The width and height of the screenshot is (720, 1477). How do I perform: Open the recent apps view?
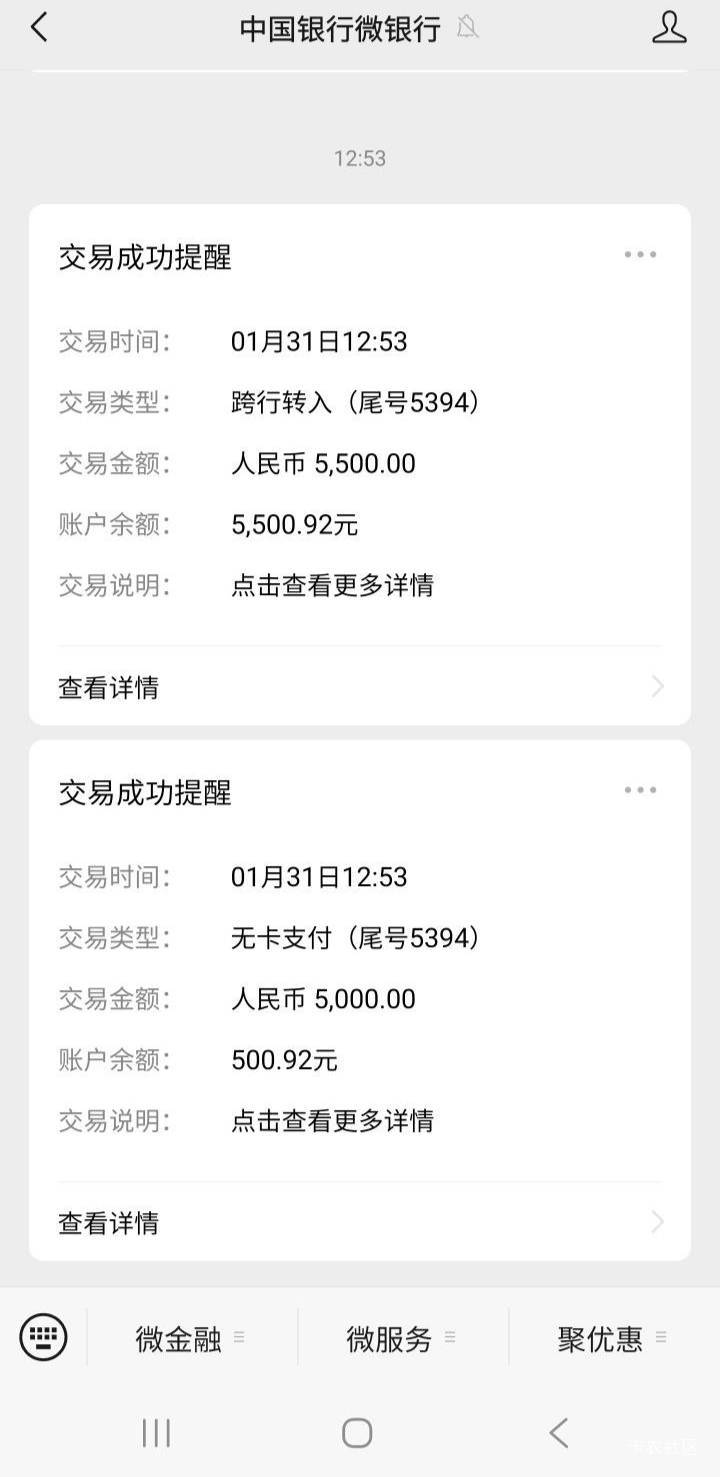(x=156, y=1433)
